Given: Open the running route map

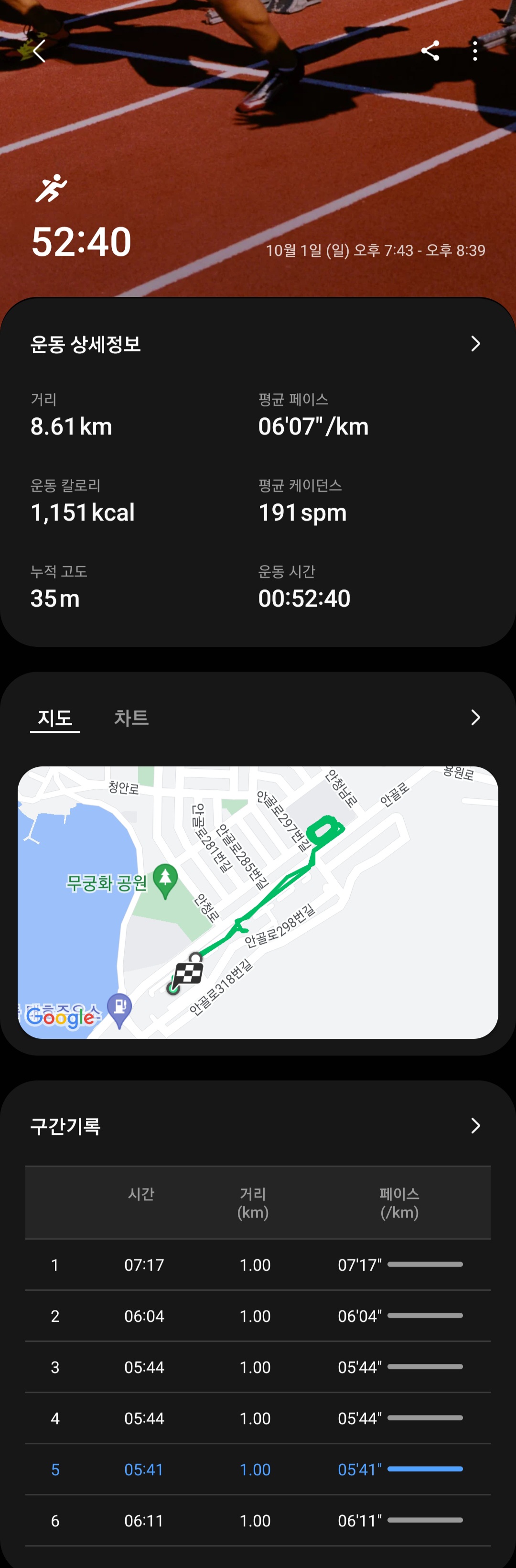Looking at the screenshot, I should 258,902.
